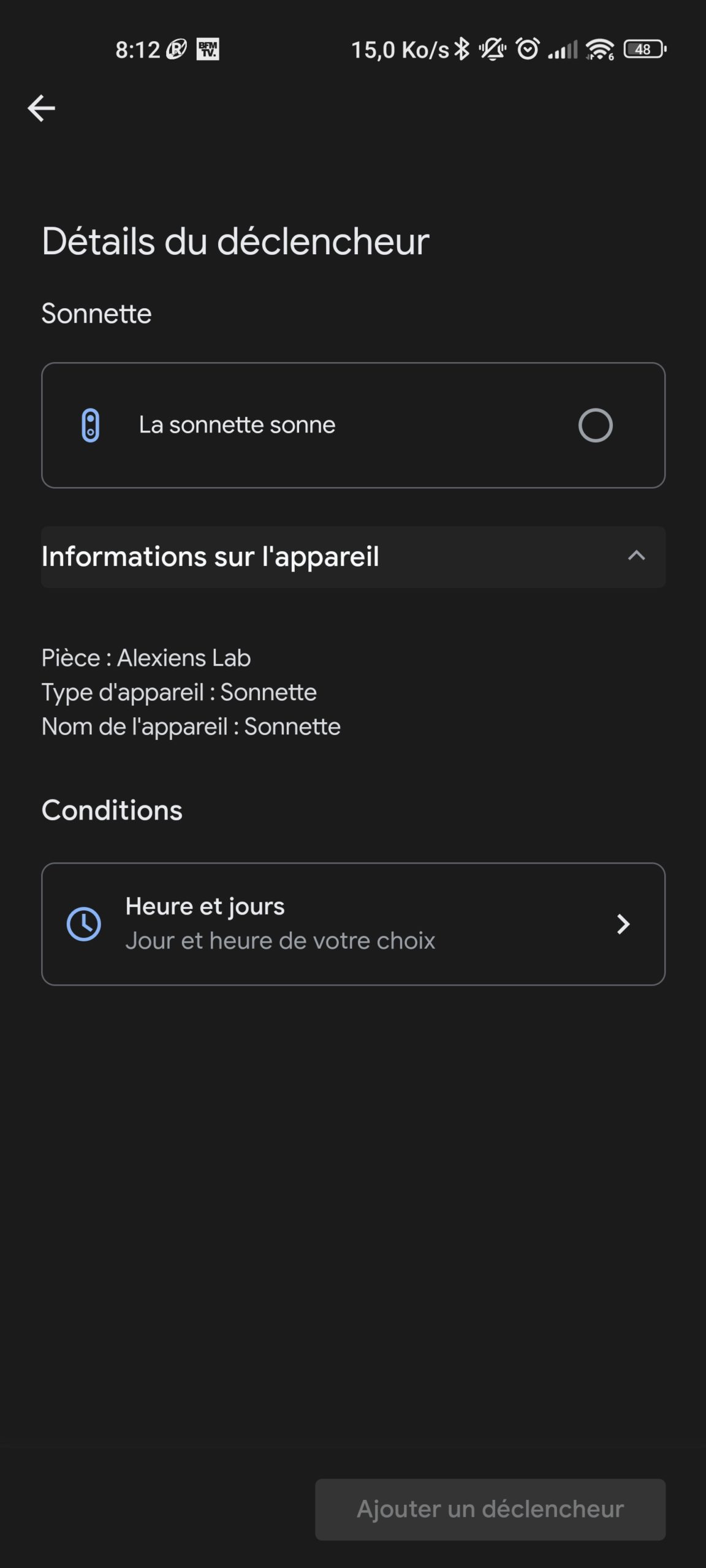The height and width of the screenshot is (1568, 706).
Task: Open the "Heure et jours" condition
Action: click(x=353, y=924)
